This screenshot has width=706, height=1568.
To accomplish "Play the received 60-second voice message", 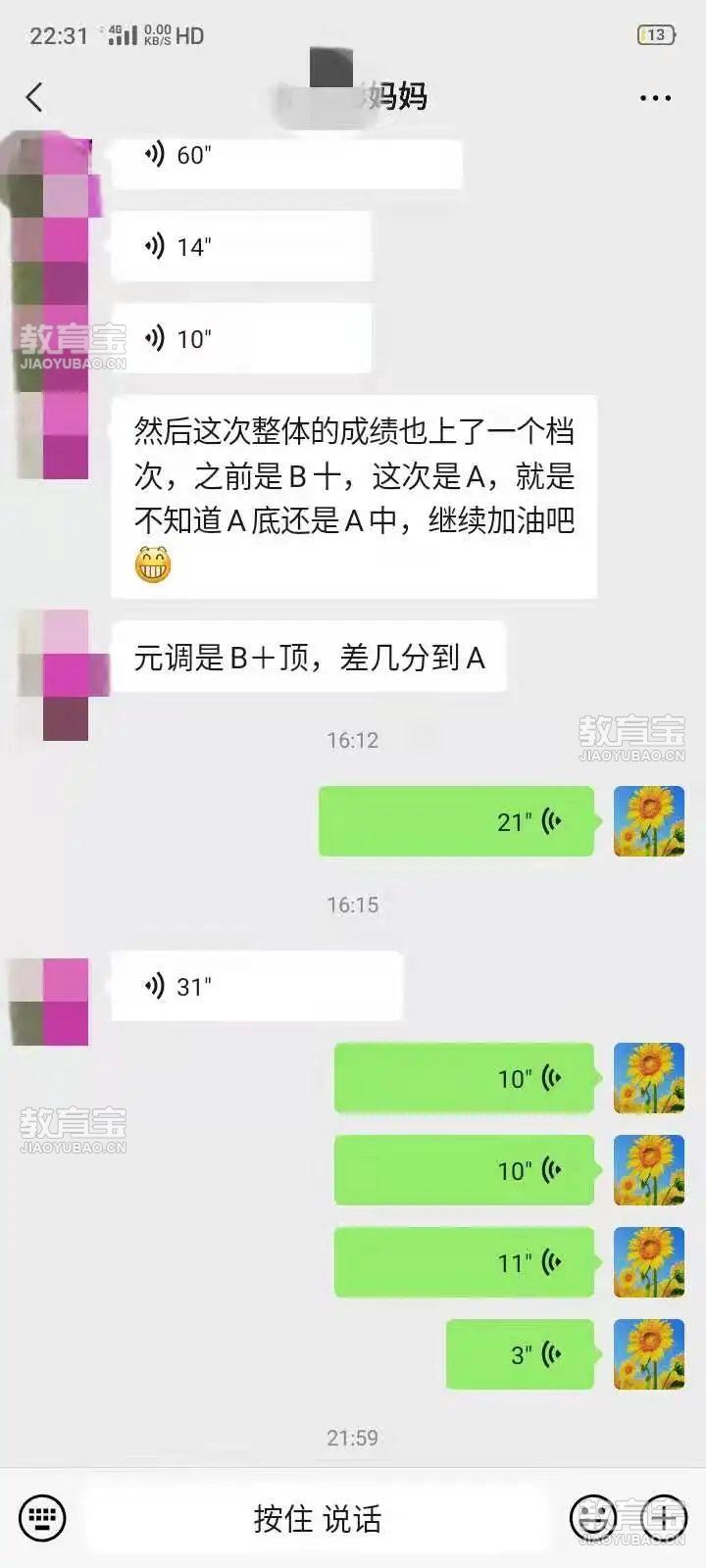I will pos(285,156).
